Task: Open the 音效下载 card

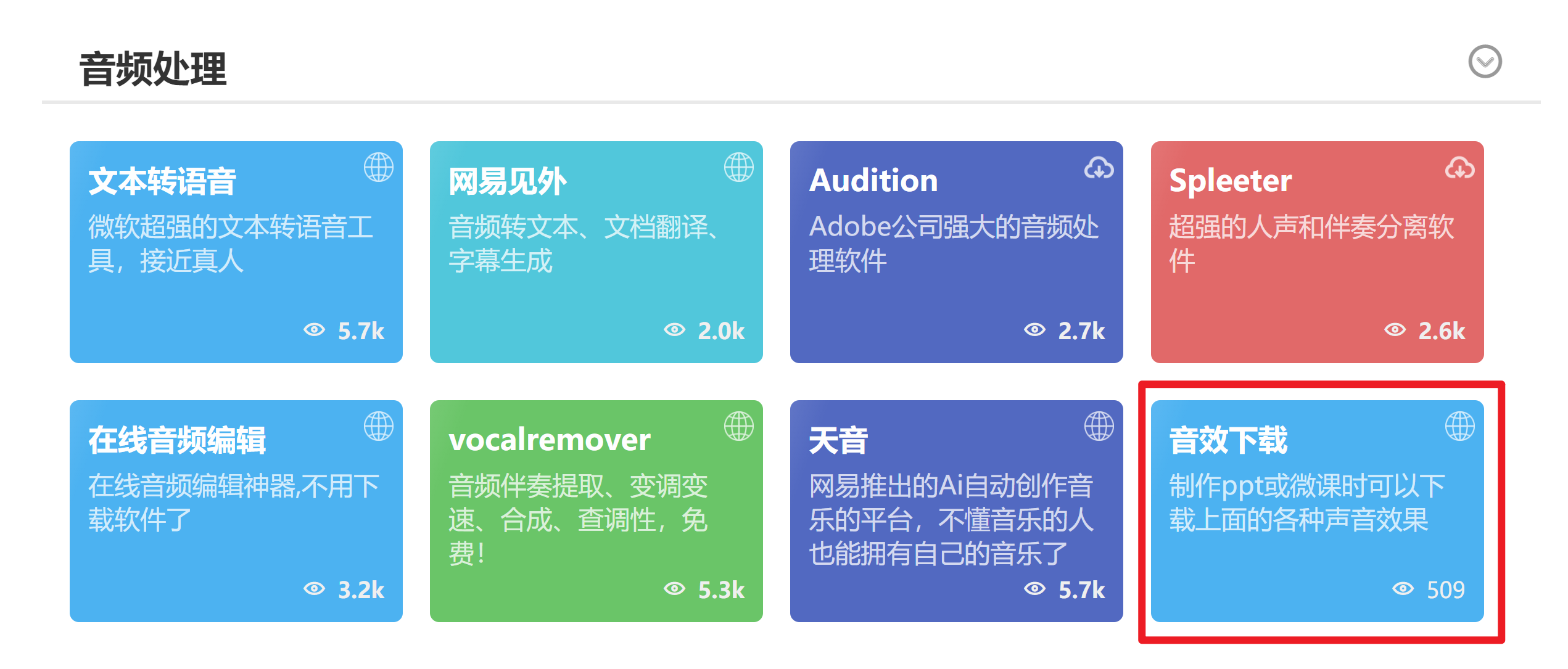Action: [1316, 511]
